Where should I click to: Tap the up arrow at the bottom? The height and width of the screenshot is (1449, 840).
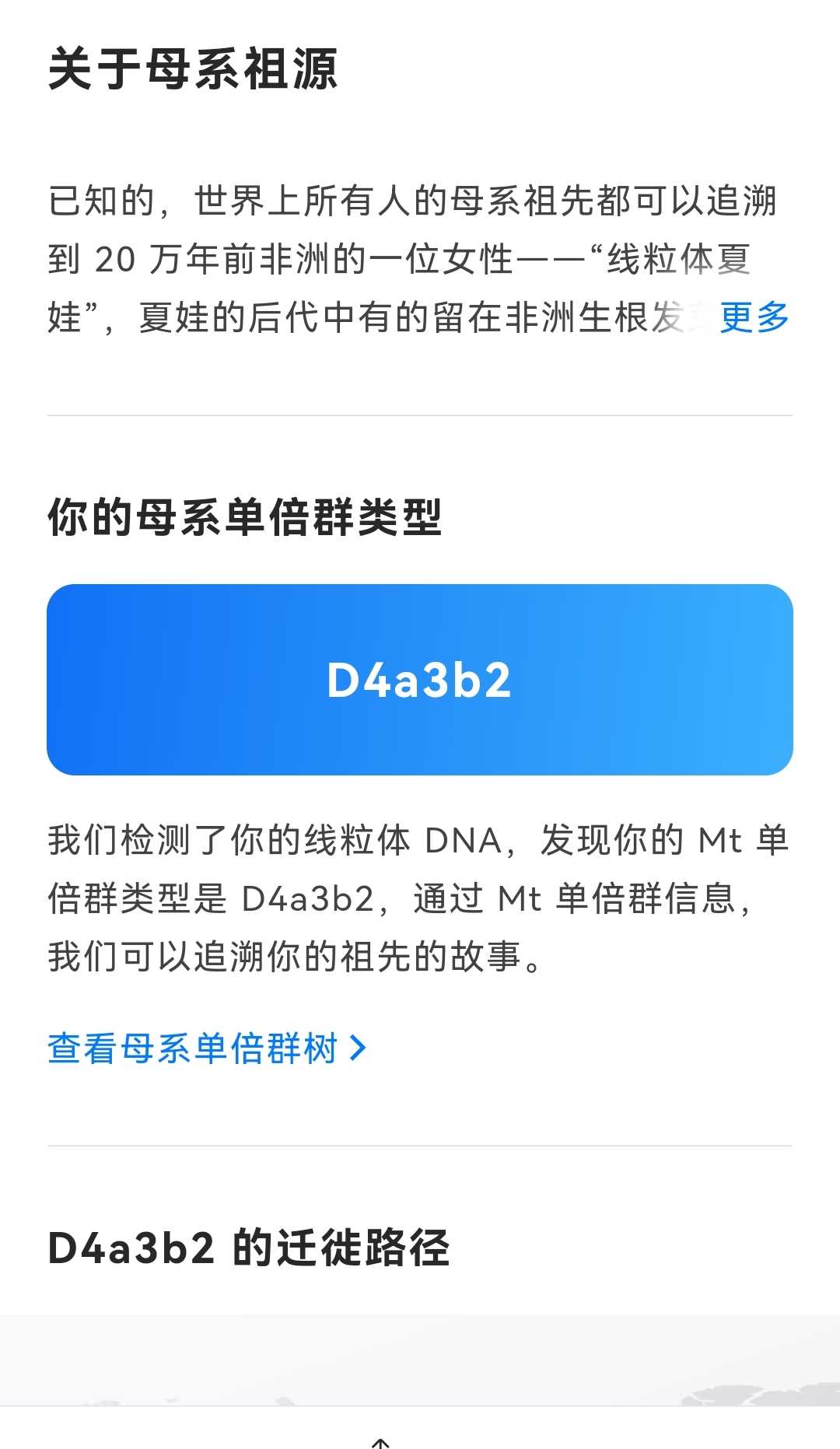pos(380,1442)
